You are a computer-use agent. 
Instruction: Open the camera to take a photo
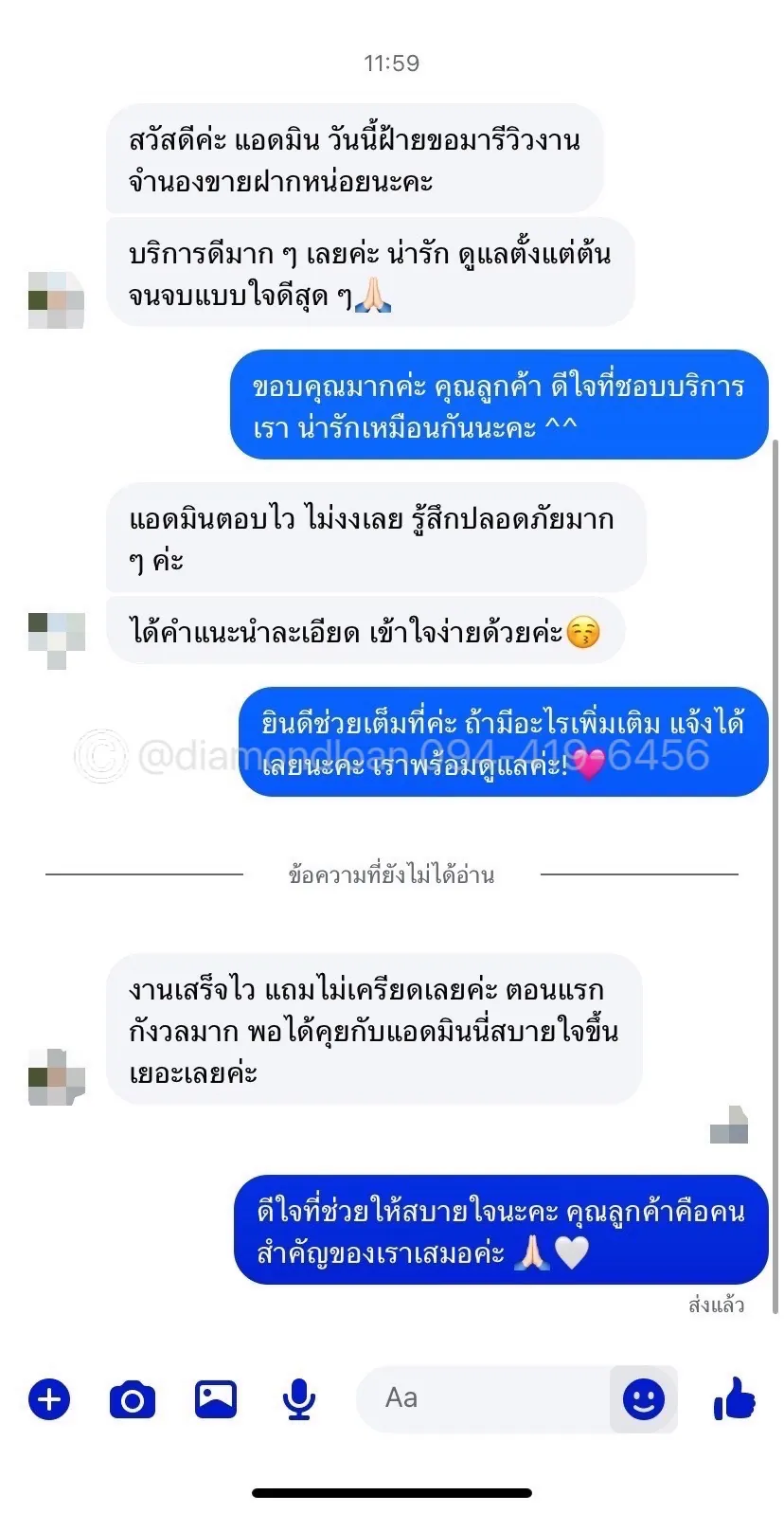[x=133, y=1398]
